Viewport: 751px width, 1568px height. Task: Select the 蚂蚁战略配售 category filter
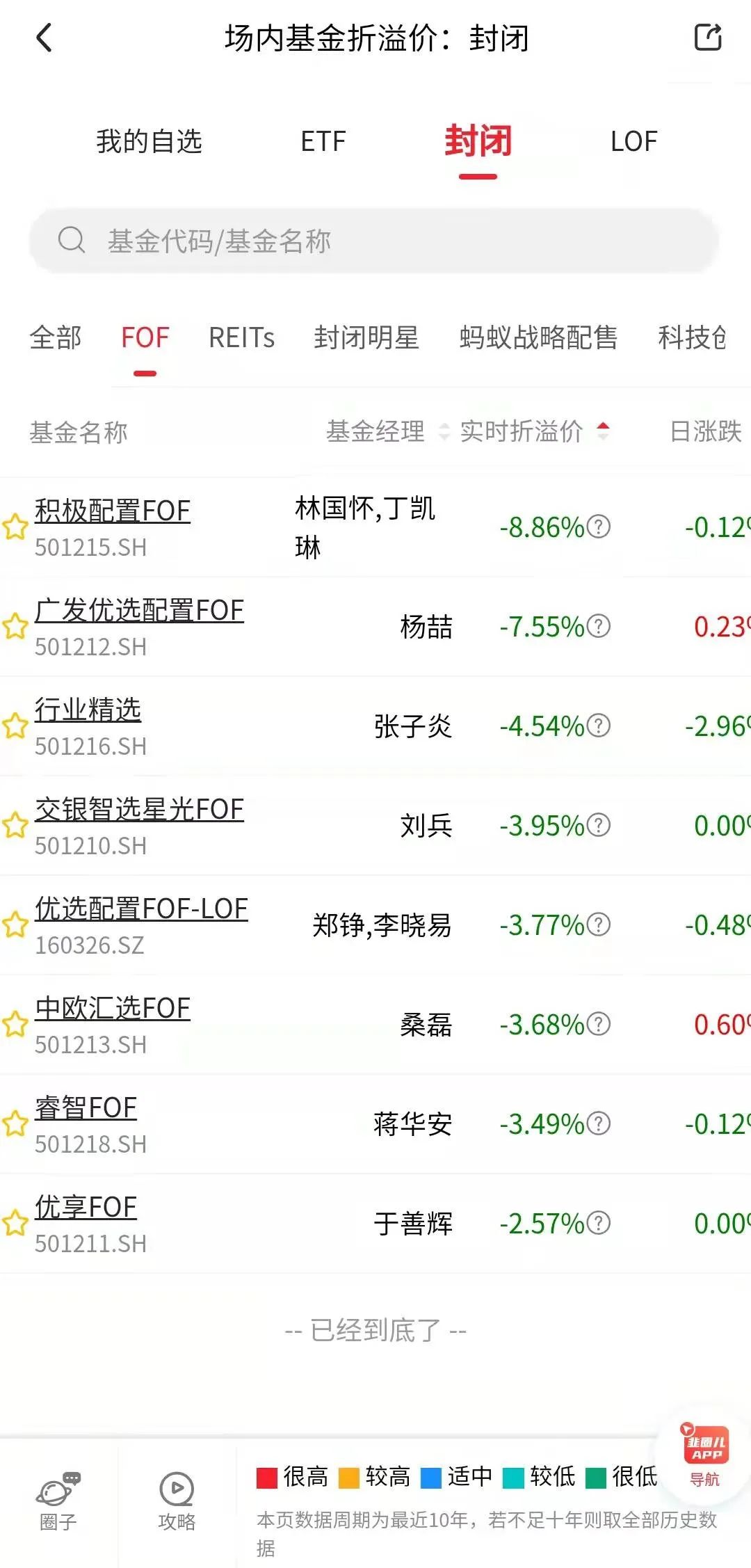tap(538, 337)
